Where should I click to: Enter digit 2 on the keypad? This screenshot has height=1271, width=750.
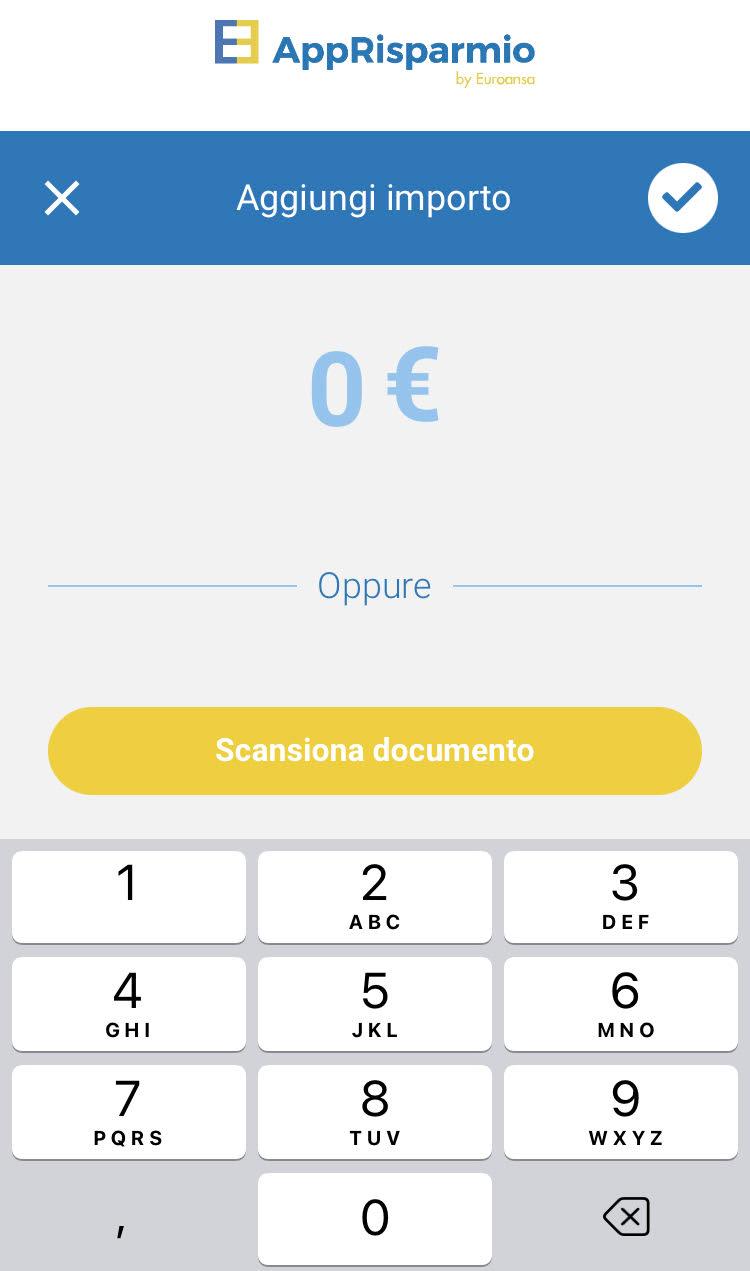pos(375,897)
